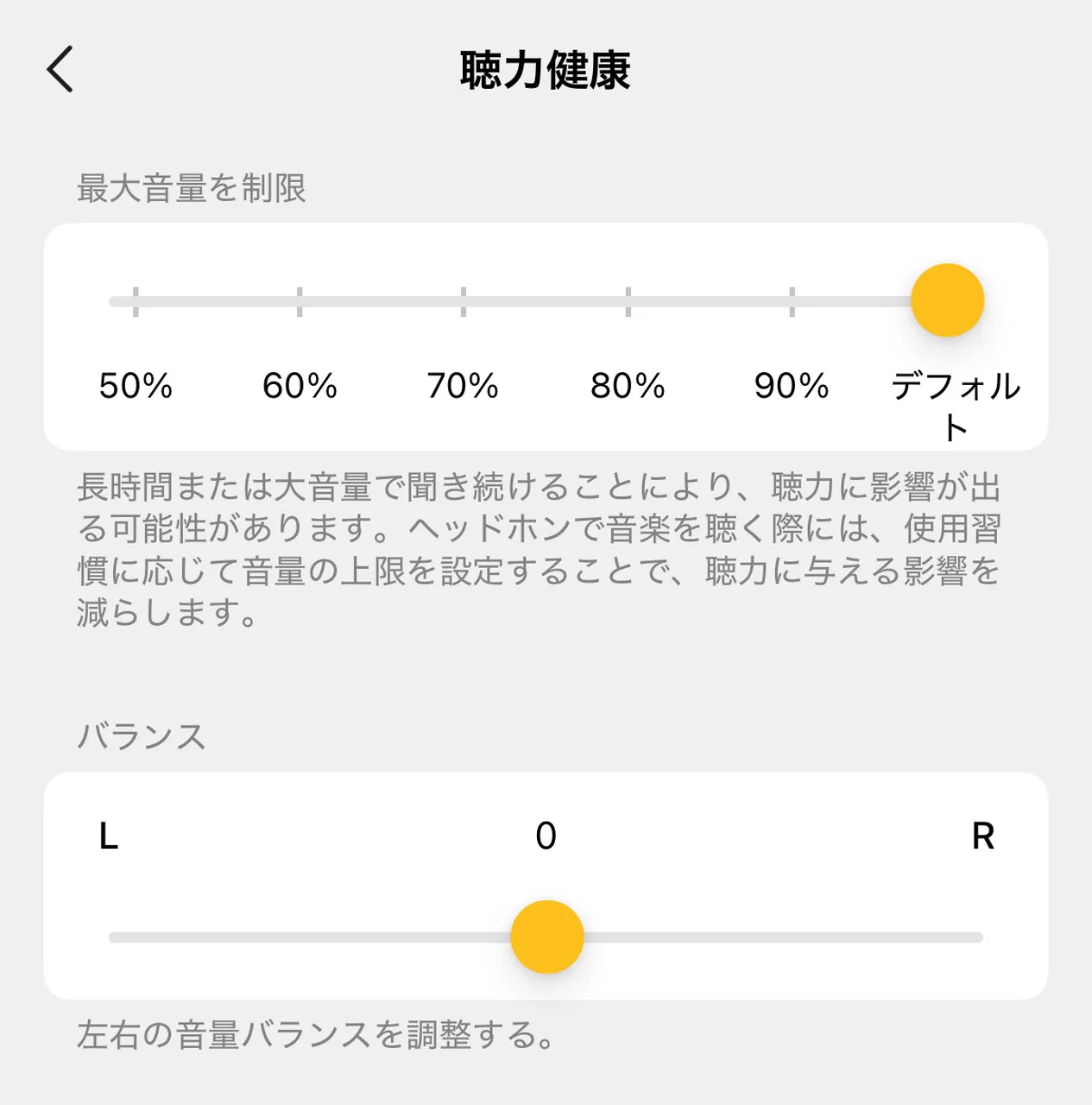The width and height of the screenshot is (1092, 1105).
Task: Set the max volume limit to 50%
Action: point(136,301)
